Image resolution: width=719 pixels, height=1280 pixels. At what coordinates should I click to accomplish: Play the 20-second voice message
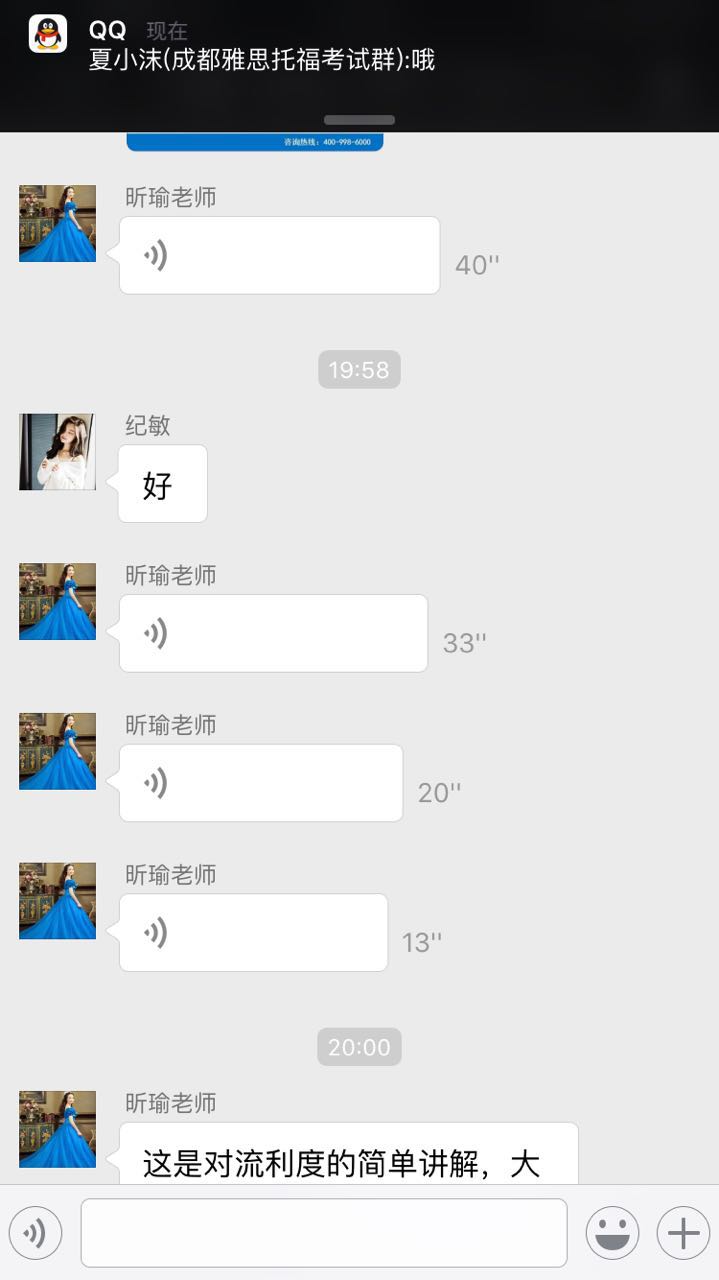pos(261,783)
